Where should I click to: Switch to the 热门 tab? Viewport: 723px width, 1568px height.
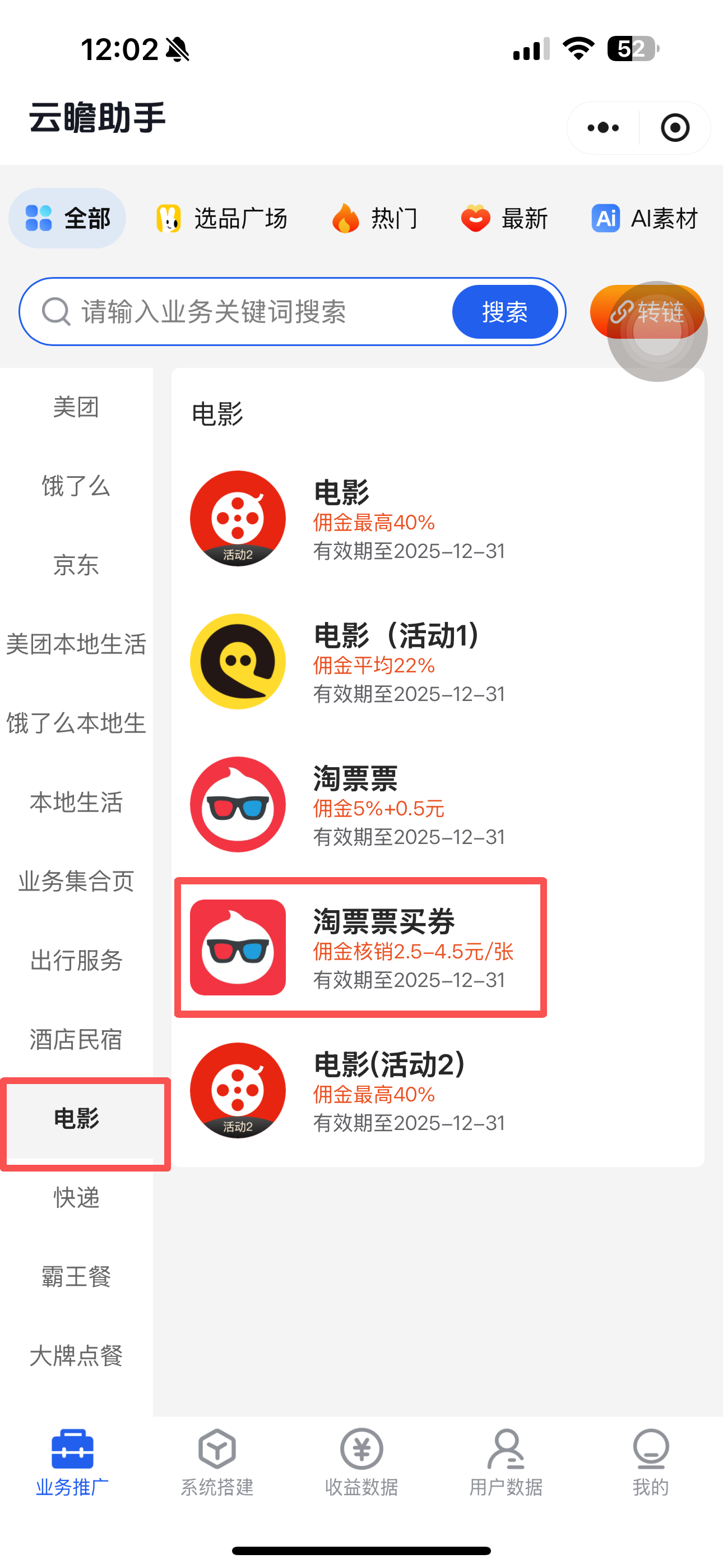375,219
